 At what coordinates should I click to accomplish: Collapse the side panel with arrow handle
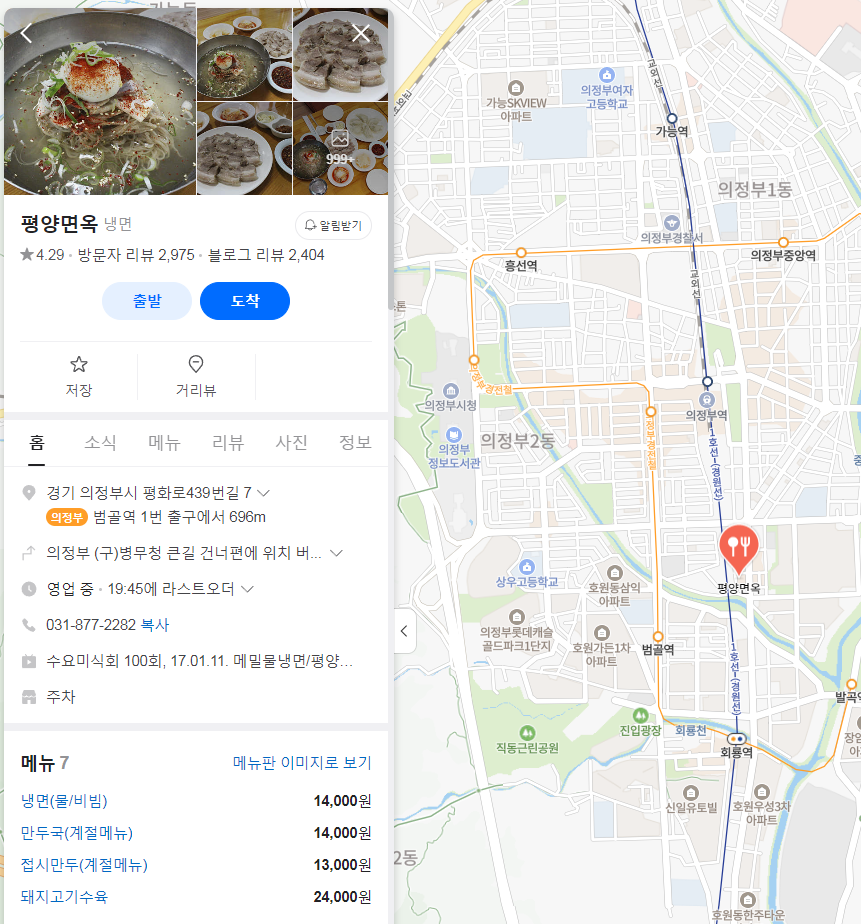tap(403, 631)
